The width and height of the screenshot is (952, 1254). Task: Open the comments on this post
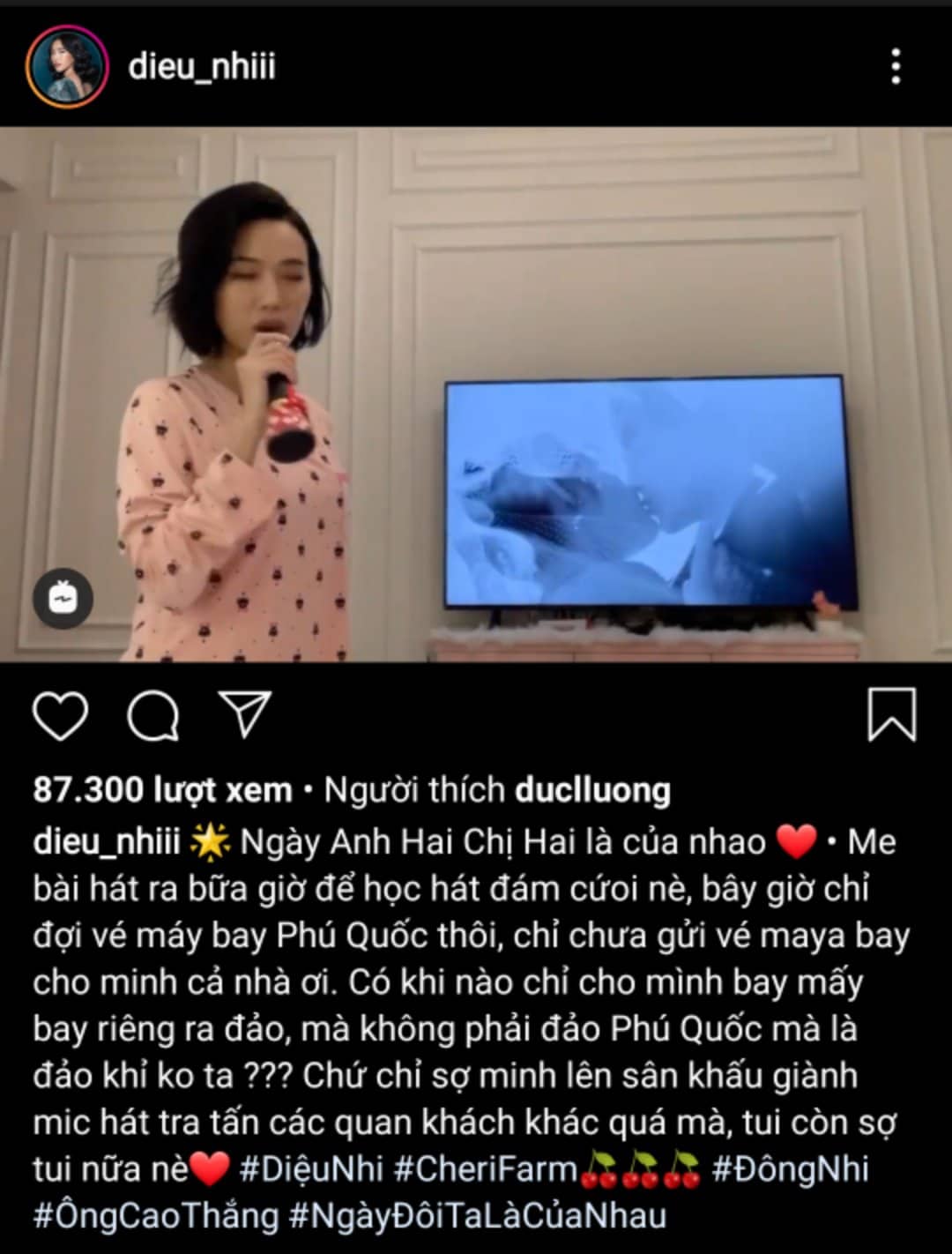coord(153,714)
